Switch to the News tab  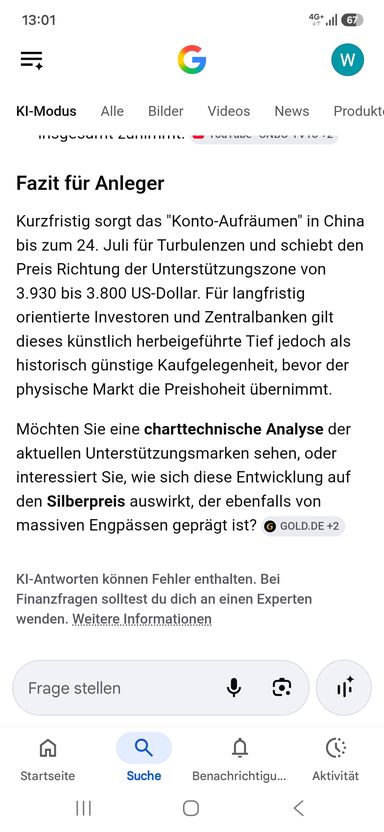coord(292,111)
